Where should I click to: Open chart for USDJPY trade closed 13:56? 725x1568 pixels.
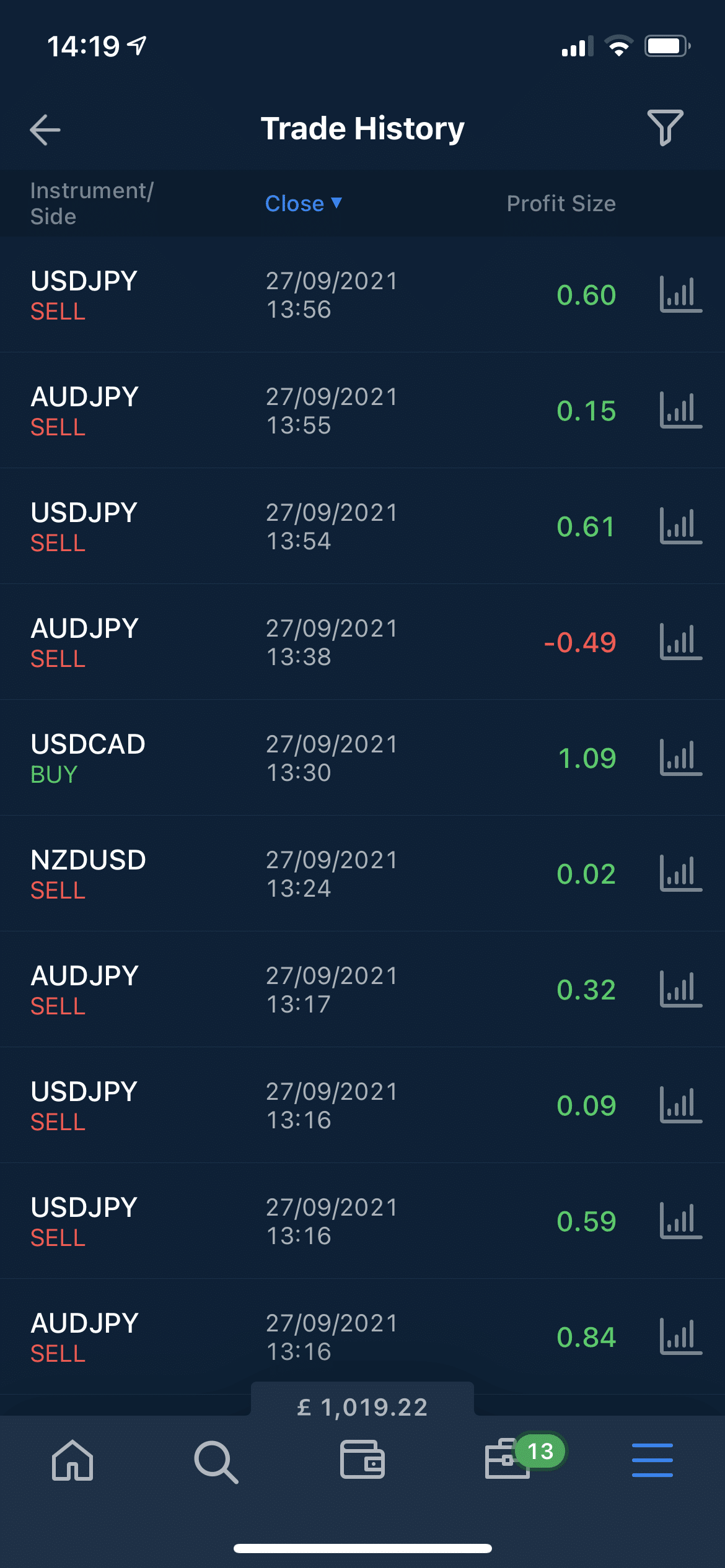click(x=680, y=294)
